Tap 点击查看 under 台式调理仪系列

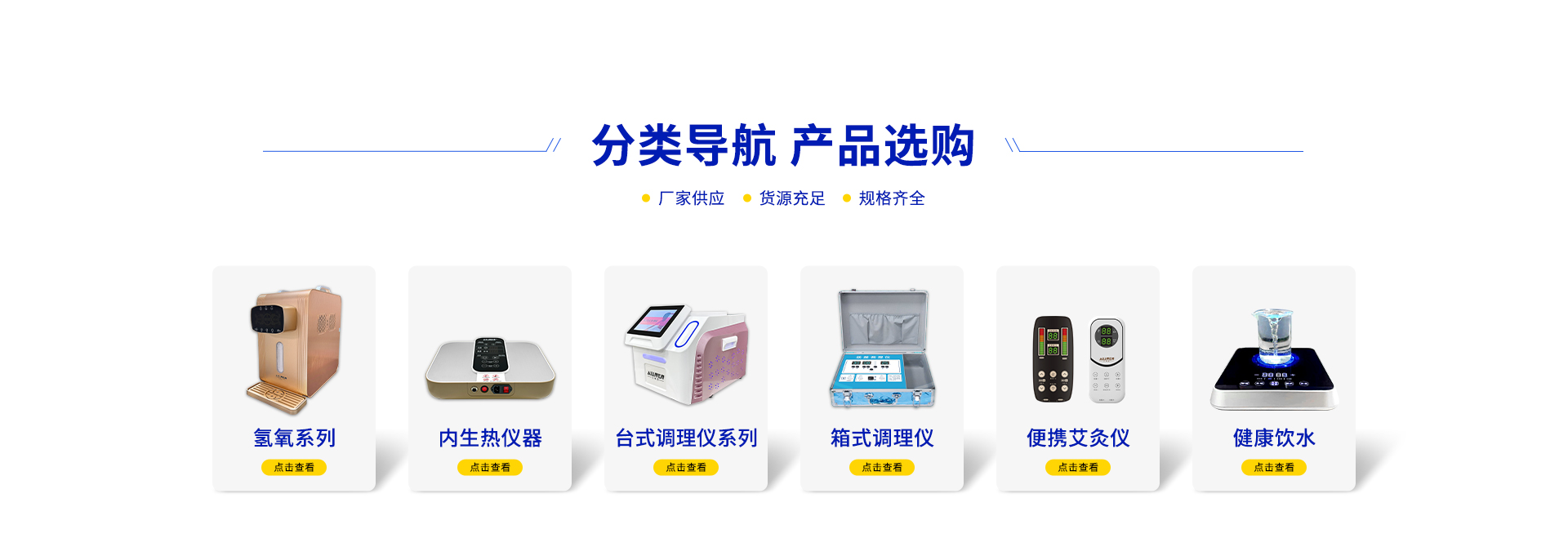(x=686, y=467)
